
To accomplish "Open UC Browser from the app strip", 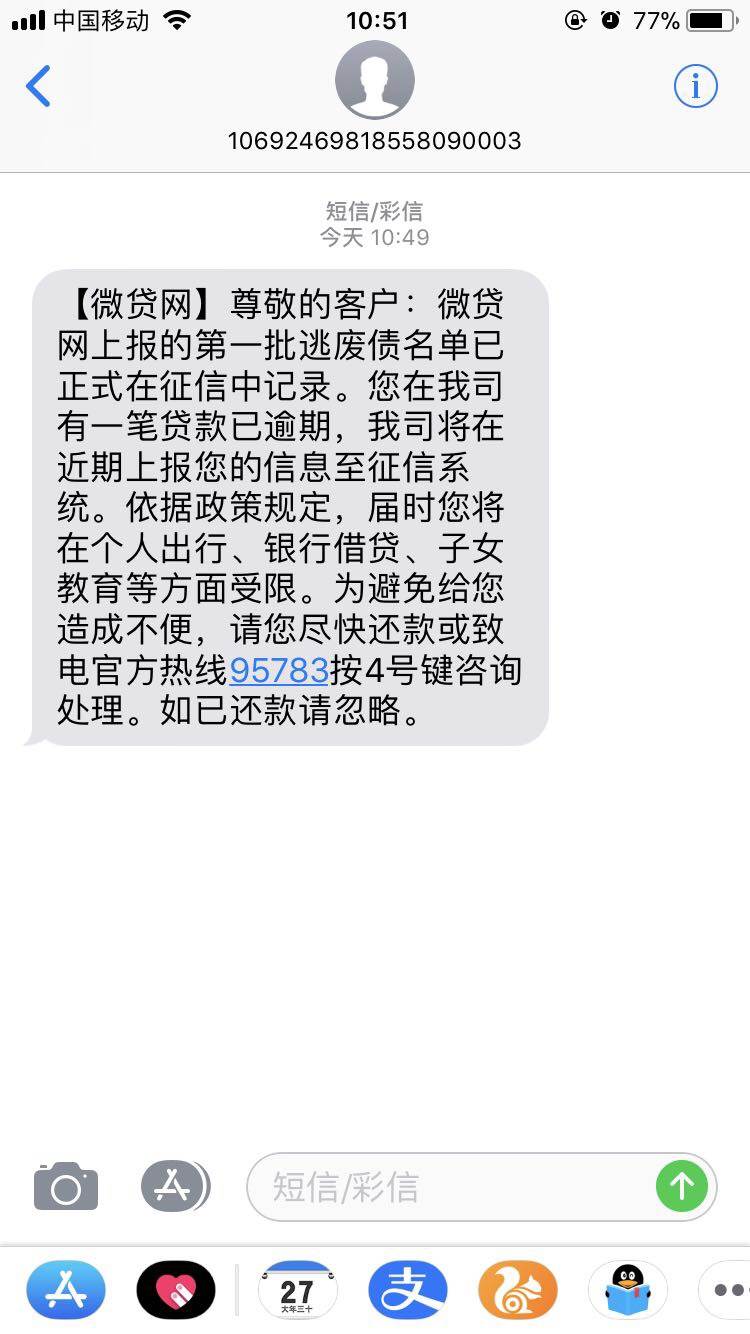I will (517, 1290).
